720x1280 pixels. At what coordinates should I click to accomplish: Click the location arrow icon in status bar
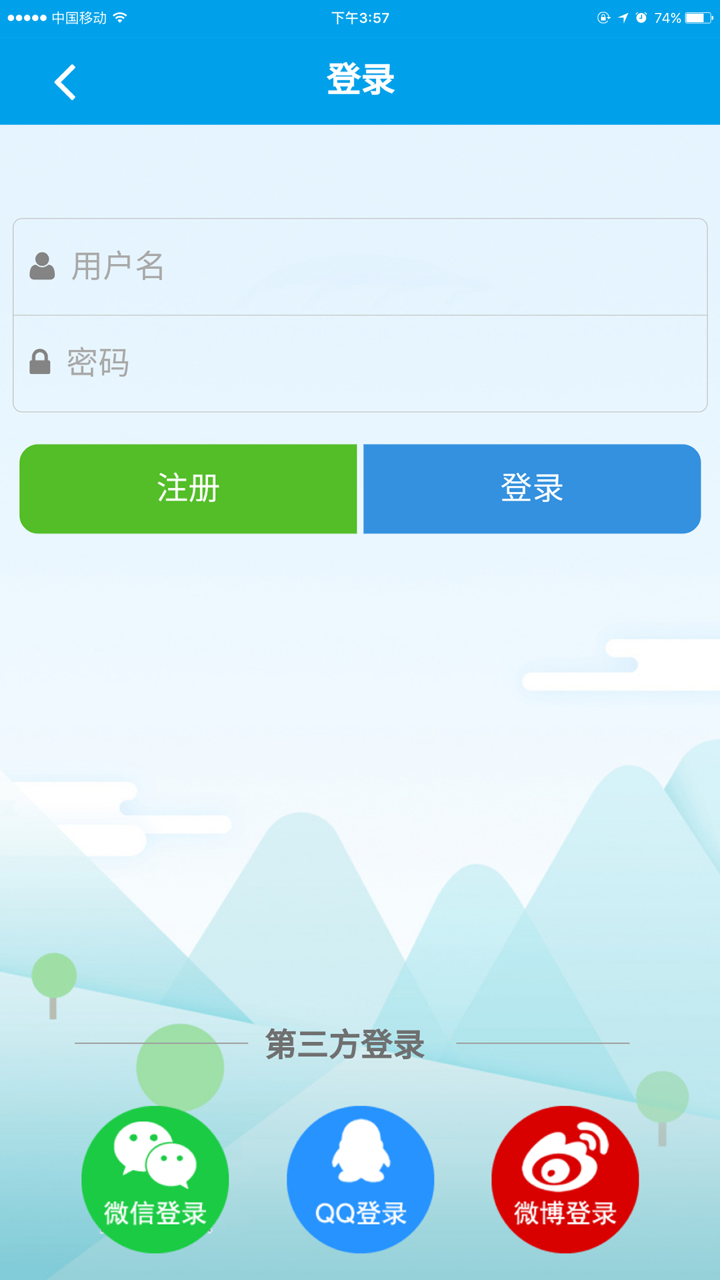click(x=622, y=16)
